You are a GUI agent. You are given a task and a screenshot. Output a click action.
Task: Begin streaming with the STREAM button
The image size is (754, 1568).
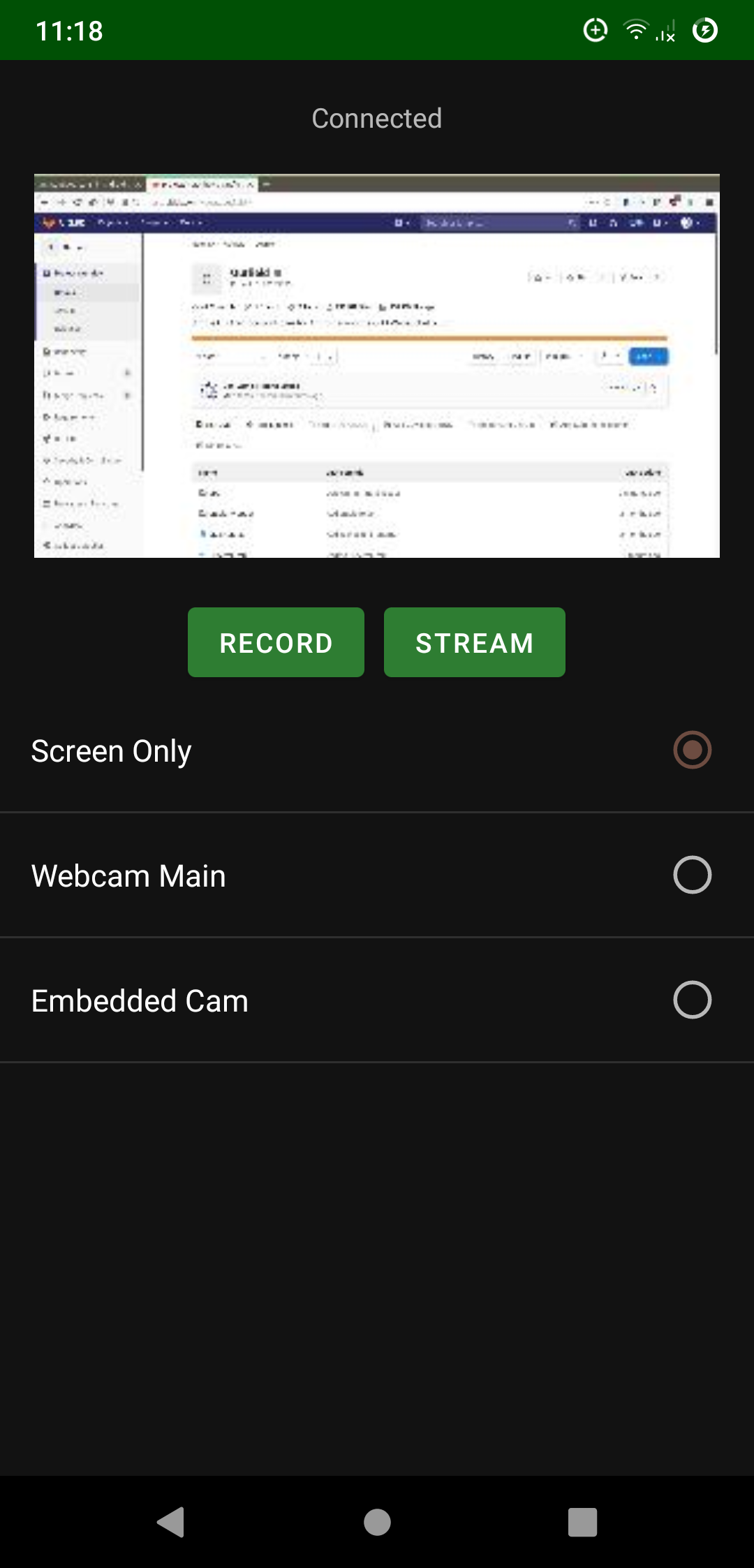point(474,642)
